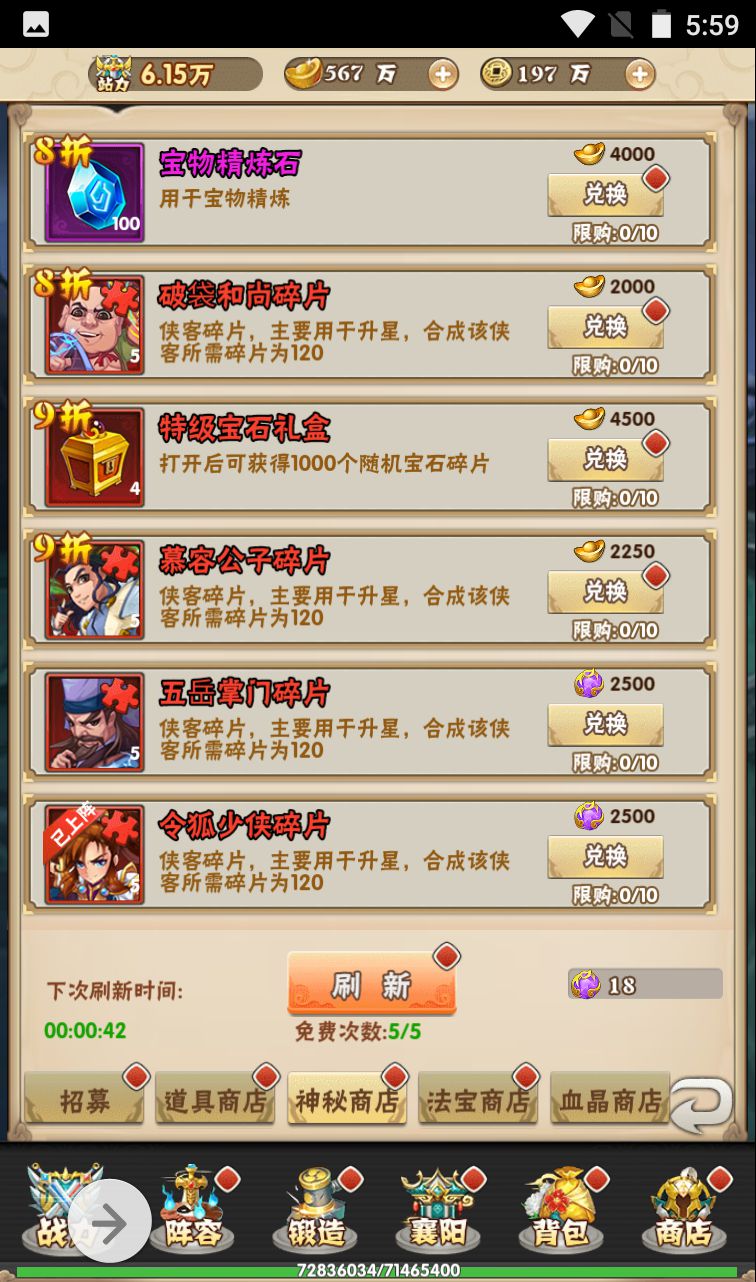Exchange the 特级宝石礼盒 gift box
The height and width of the screenshot is (1282, 756).
click(x=605, y=459)
